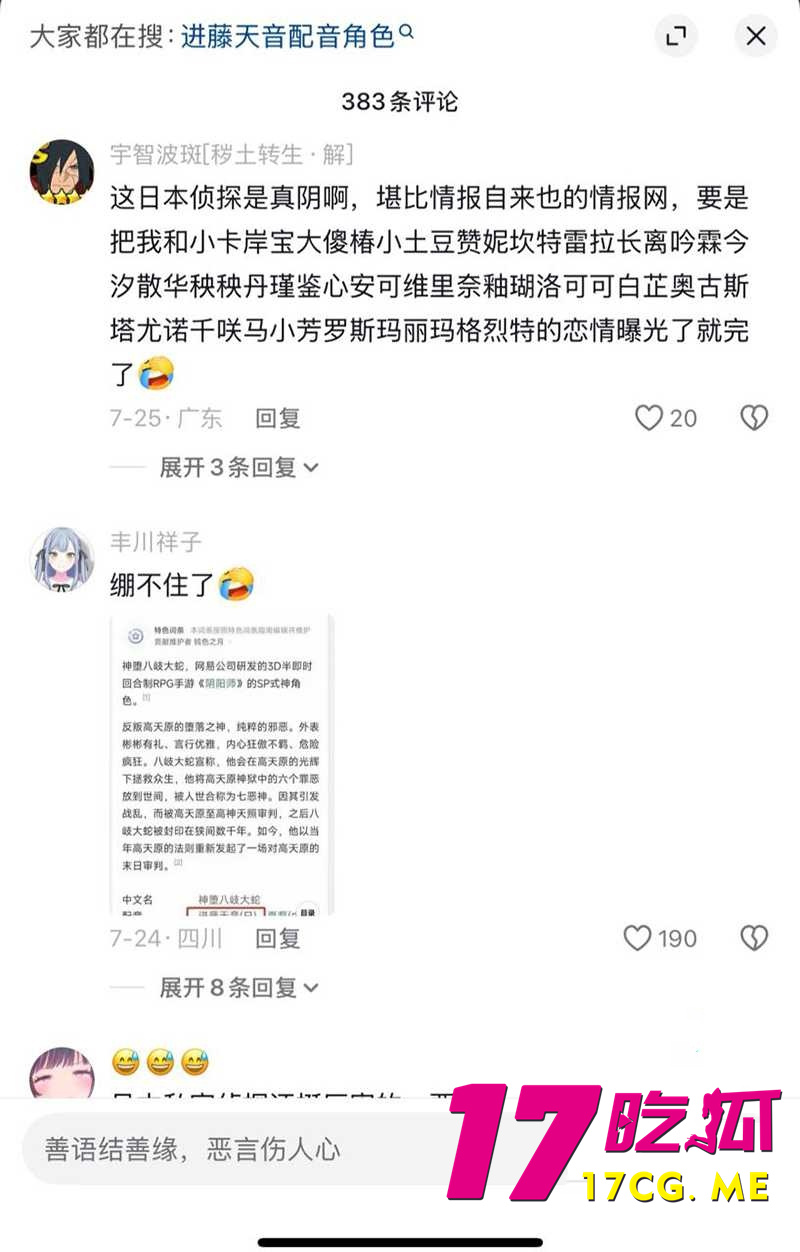Reply to 宇智波斑's comment
800x1252 pixels.
coord(277,418)
